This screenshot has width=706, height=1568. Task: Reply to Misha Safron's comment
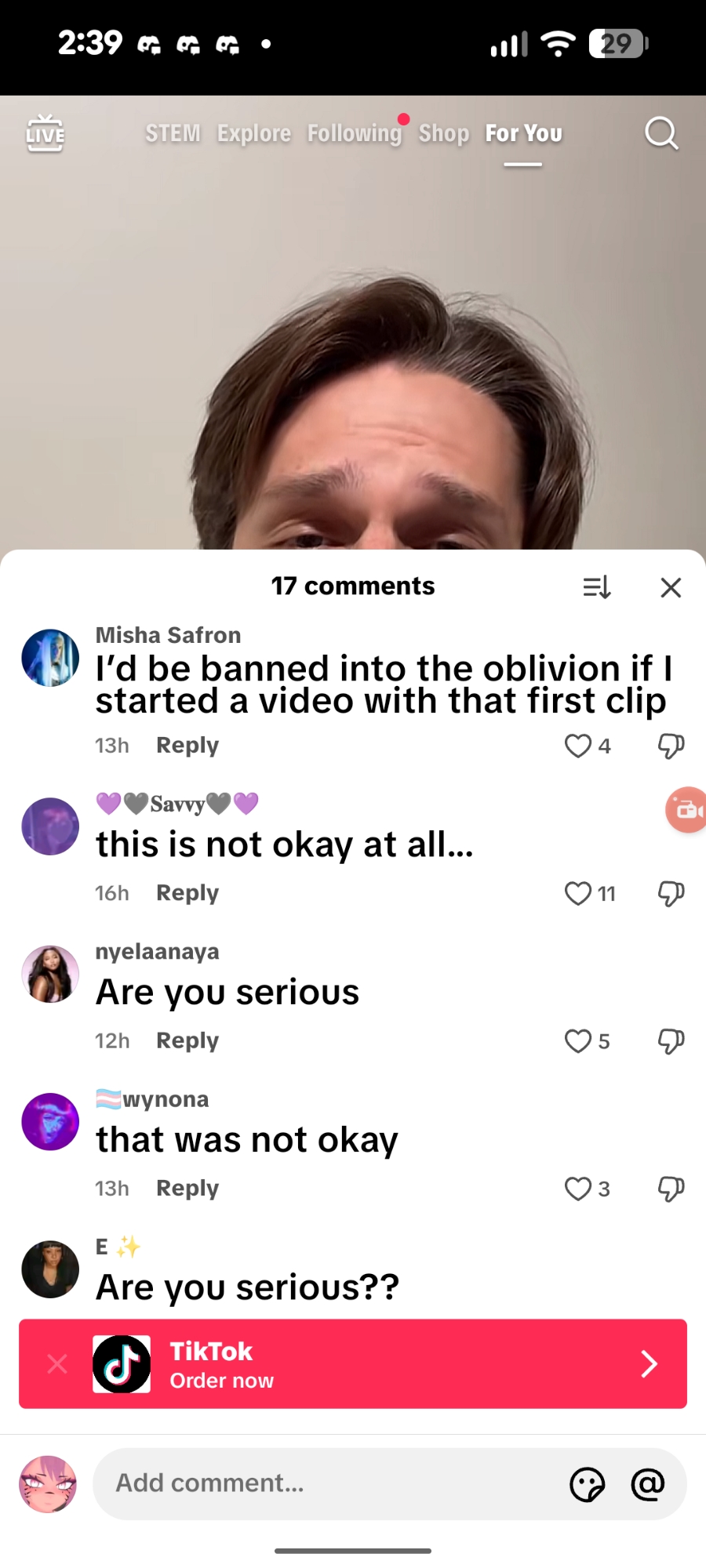coord(187,745)
